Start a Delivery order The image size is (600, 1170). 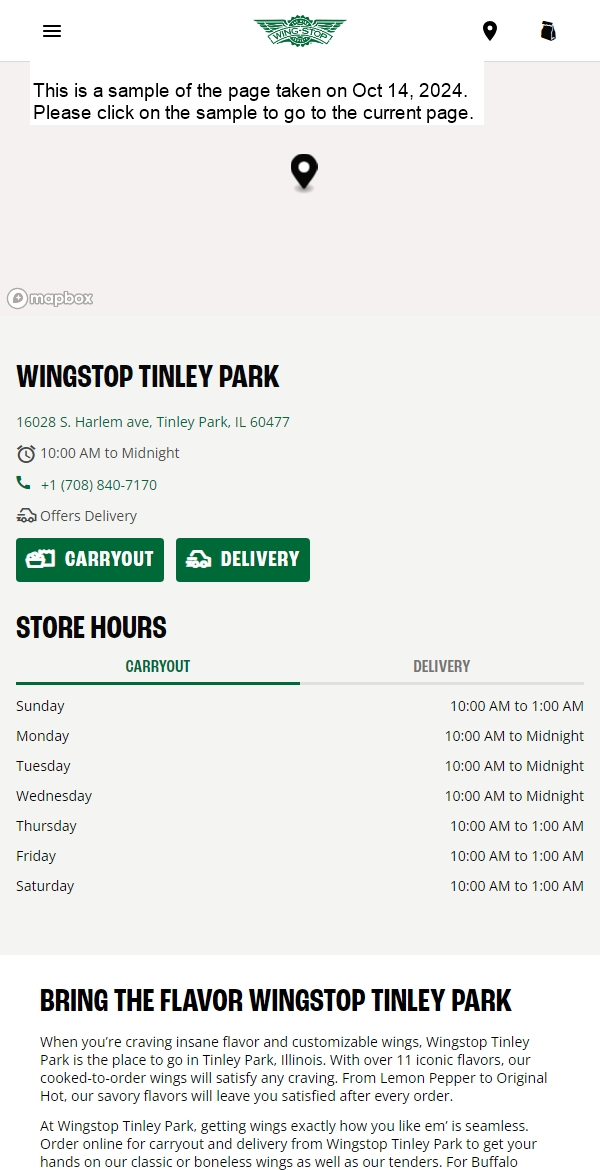(243, 560)
